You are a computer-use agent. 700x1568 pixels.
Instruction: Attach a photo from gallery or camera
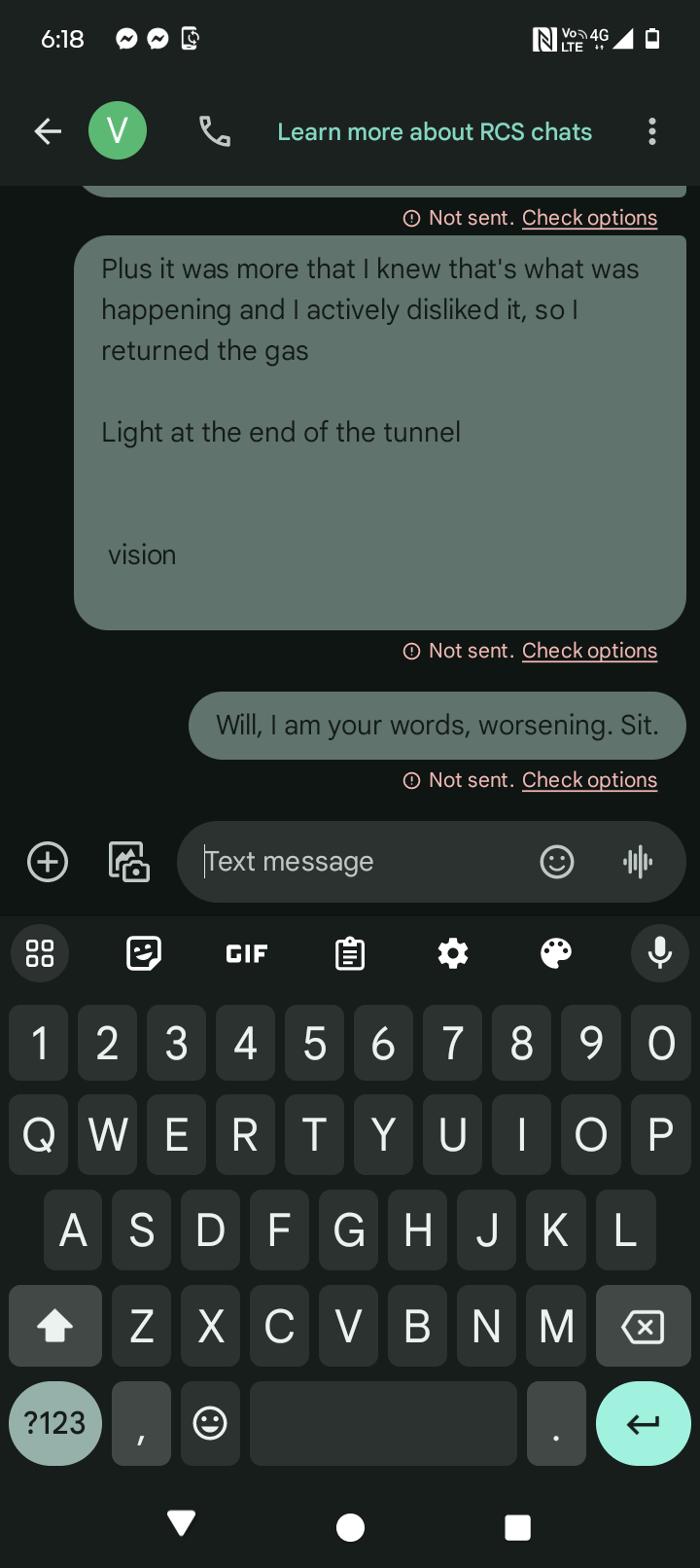(128, 862)
